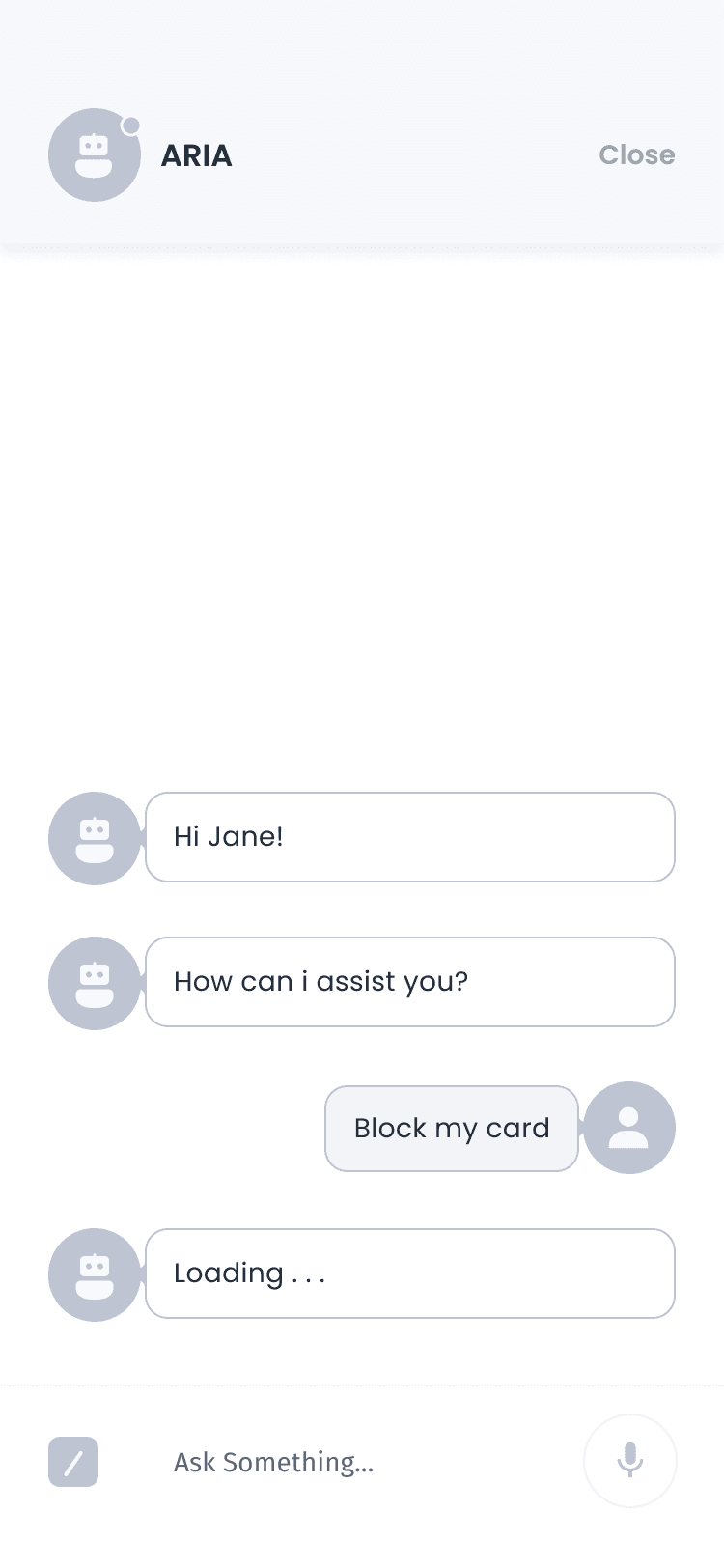The height and width of the screenshot is (1568, 724).
Task: Close the ARIA chat window
Action: [x=636, y=154]
